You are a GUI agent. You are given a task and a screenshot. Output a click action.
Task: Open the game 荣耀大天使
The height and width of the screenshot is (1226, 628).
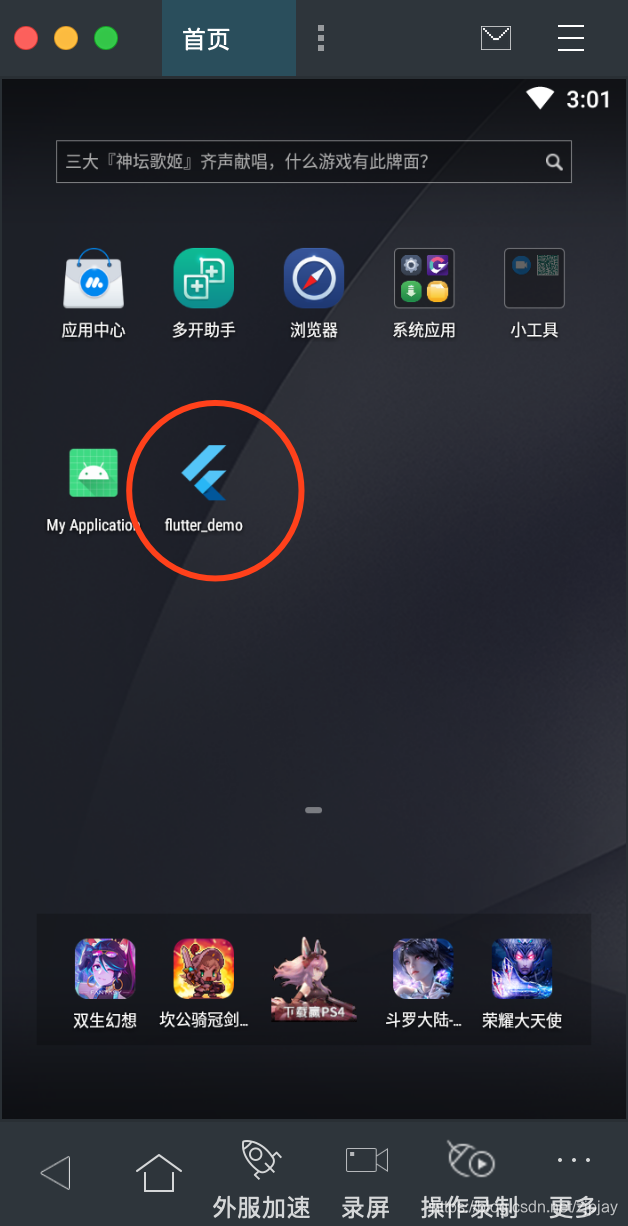[522, 969]
